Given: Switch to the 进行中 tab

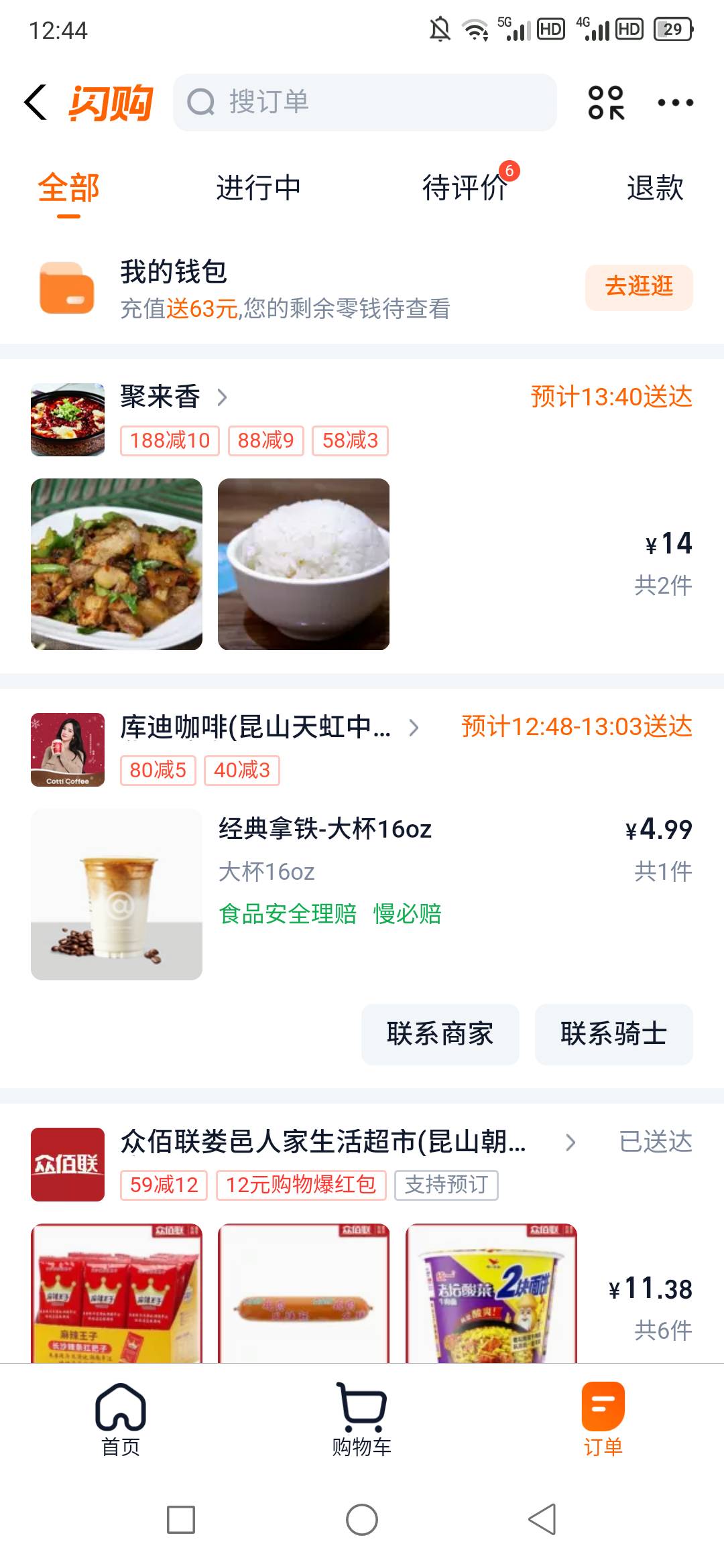Looking at the screenshot, I should pyautogui.click(x=258, y=188).
